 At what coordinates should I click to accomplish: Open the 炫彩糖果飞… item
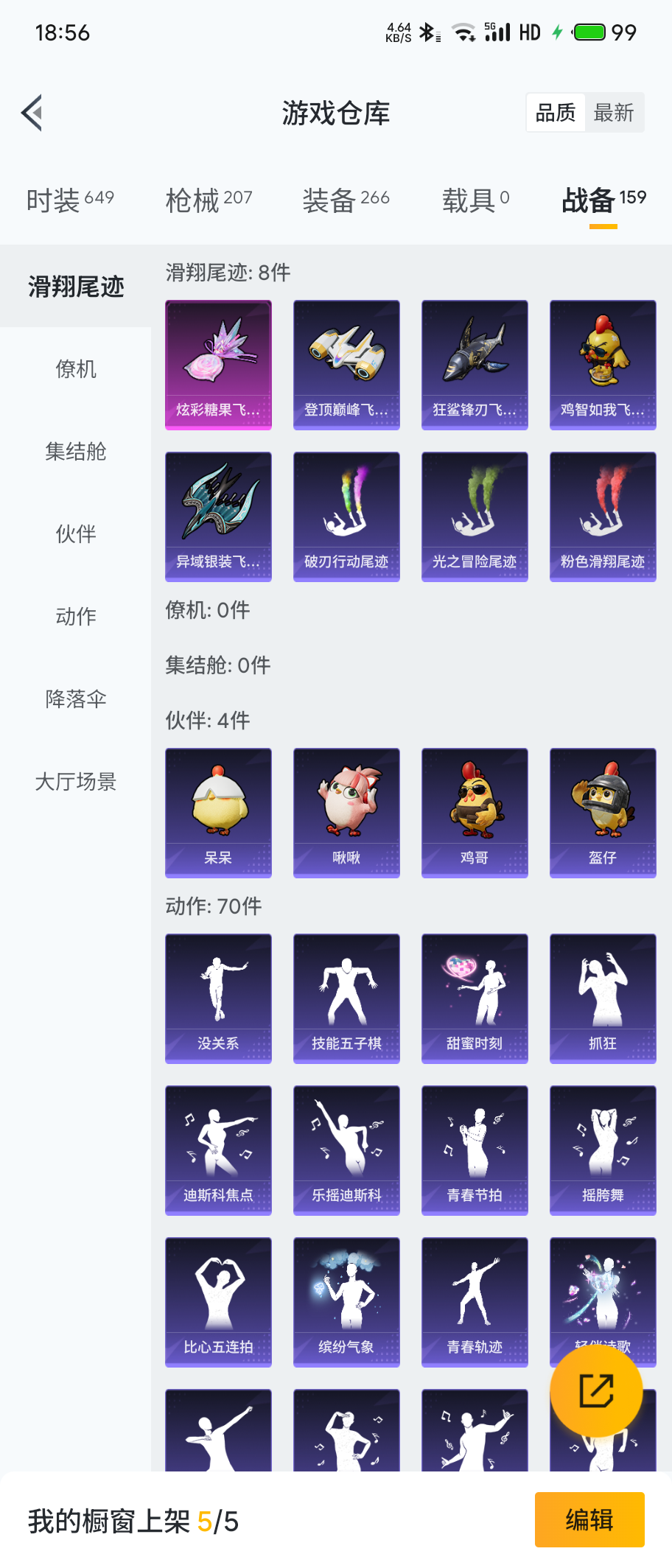pos(218,365)
